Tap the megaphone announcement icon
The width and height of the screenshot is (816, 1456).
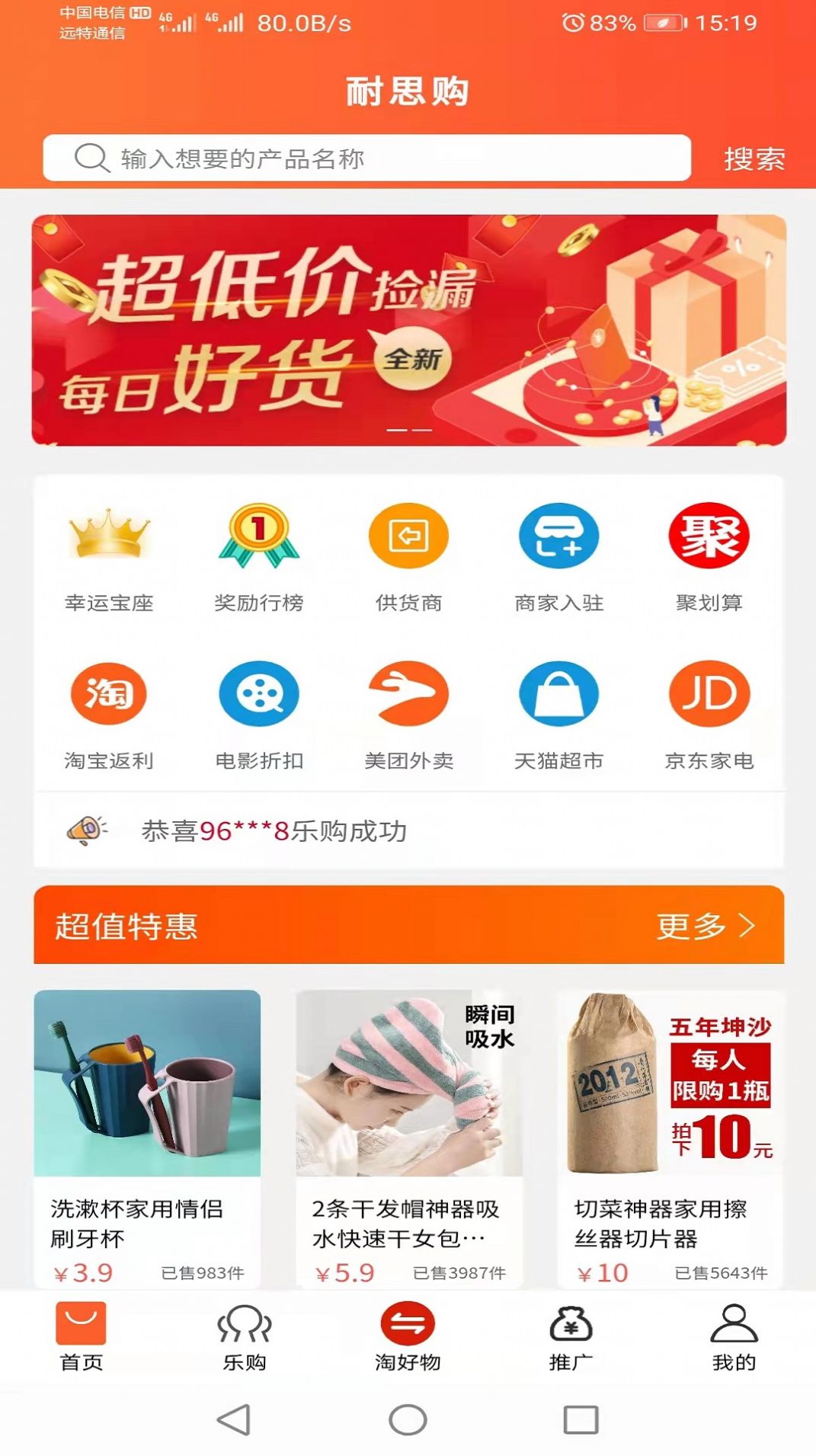(86, 830)
